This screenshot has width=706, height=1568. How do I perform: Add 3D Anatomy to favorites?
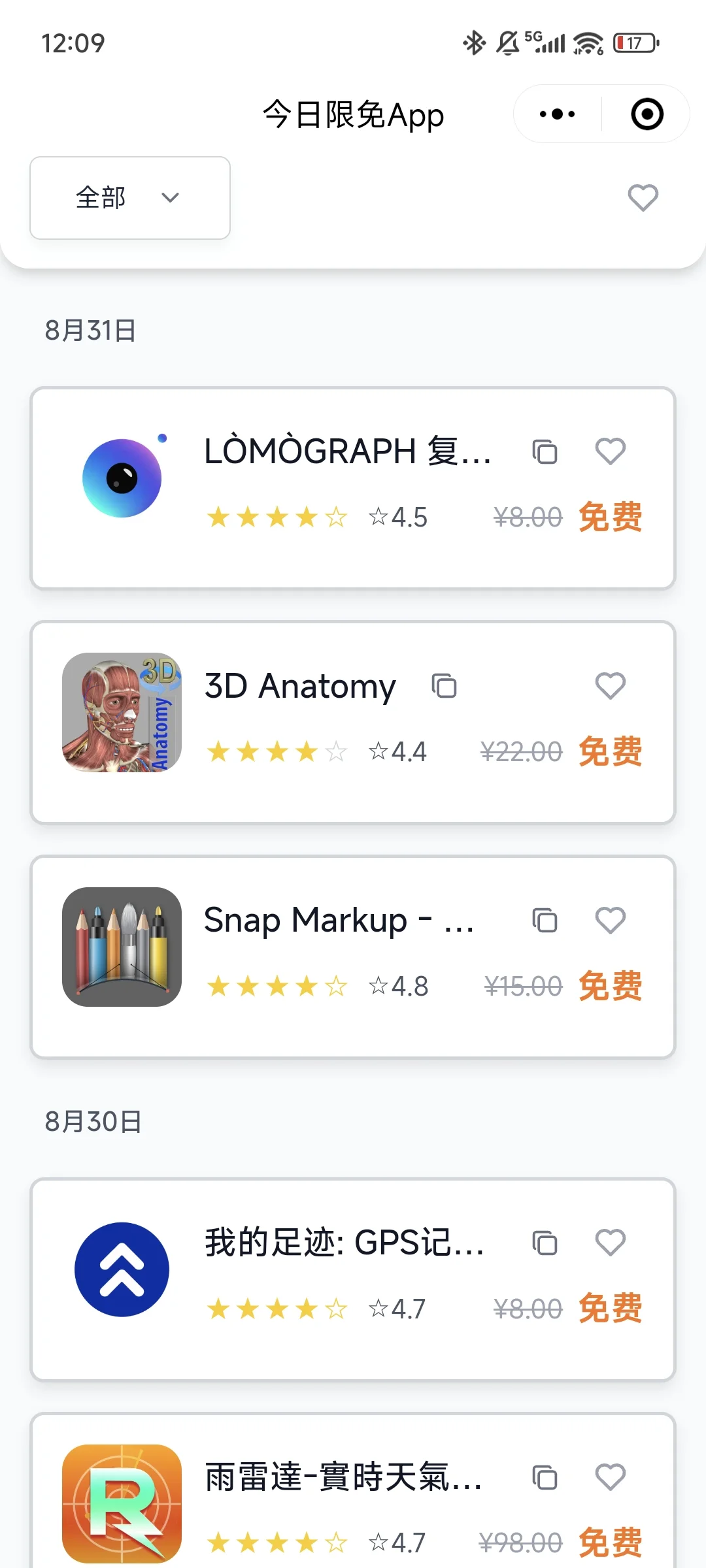tap(610, 686)
